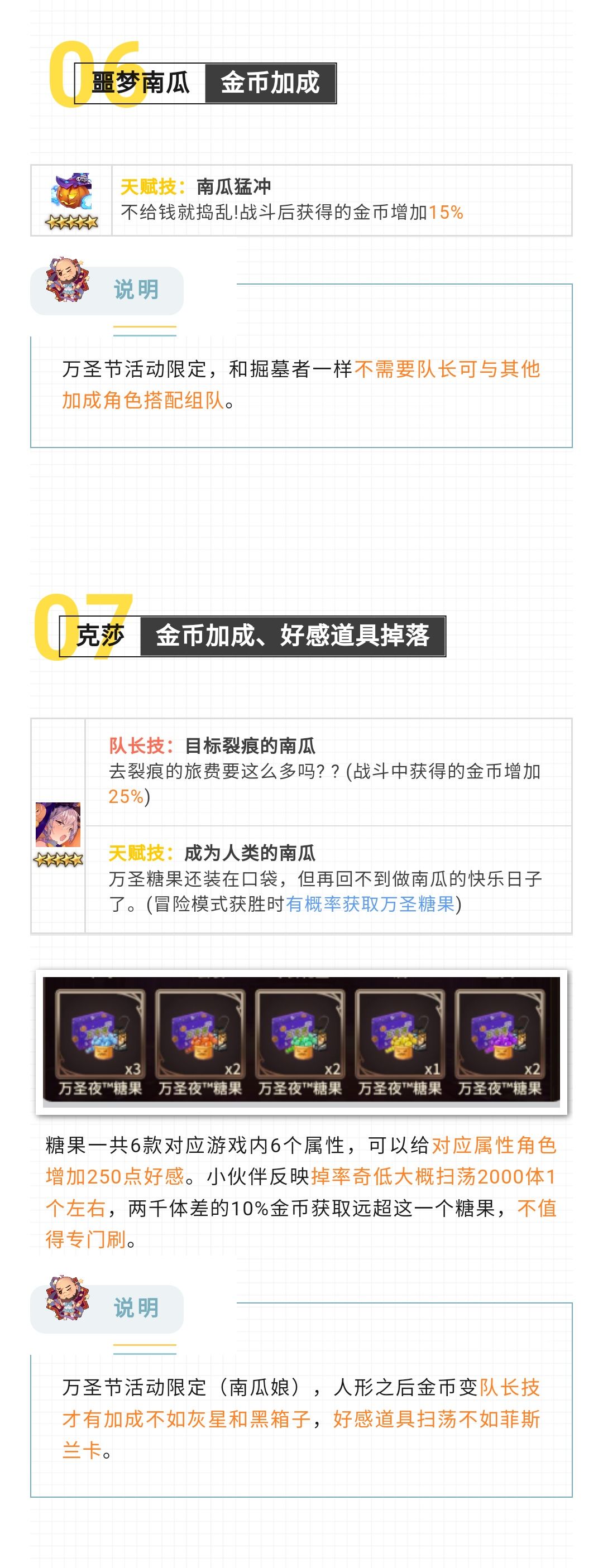Open the 金币加成 black tab
This screenshot has height=1568, width=603.
(270, 81)
